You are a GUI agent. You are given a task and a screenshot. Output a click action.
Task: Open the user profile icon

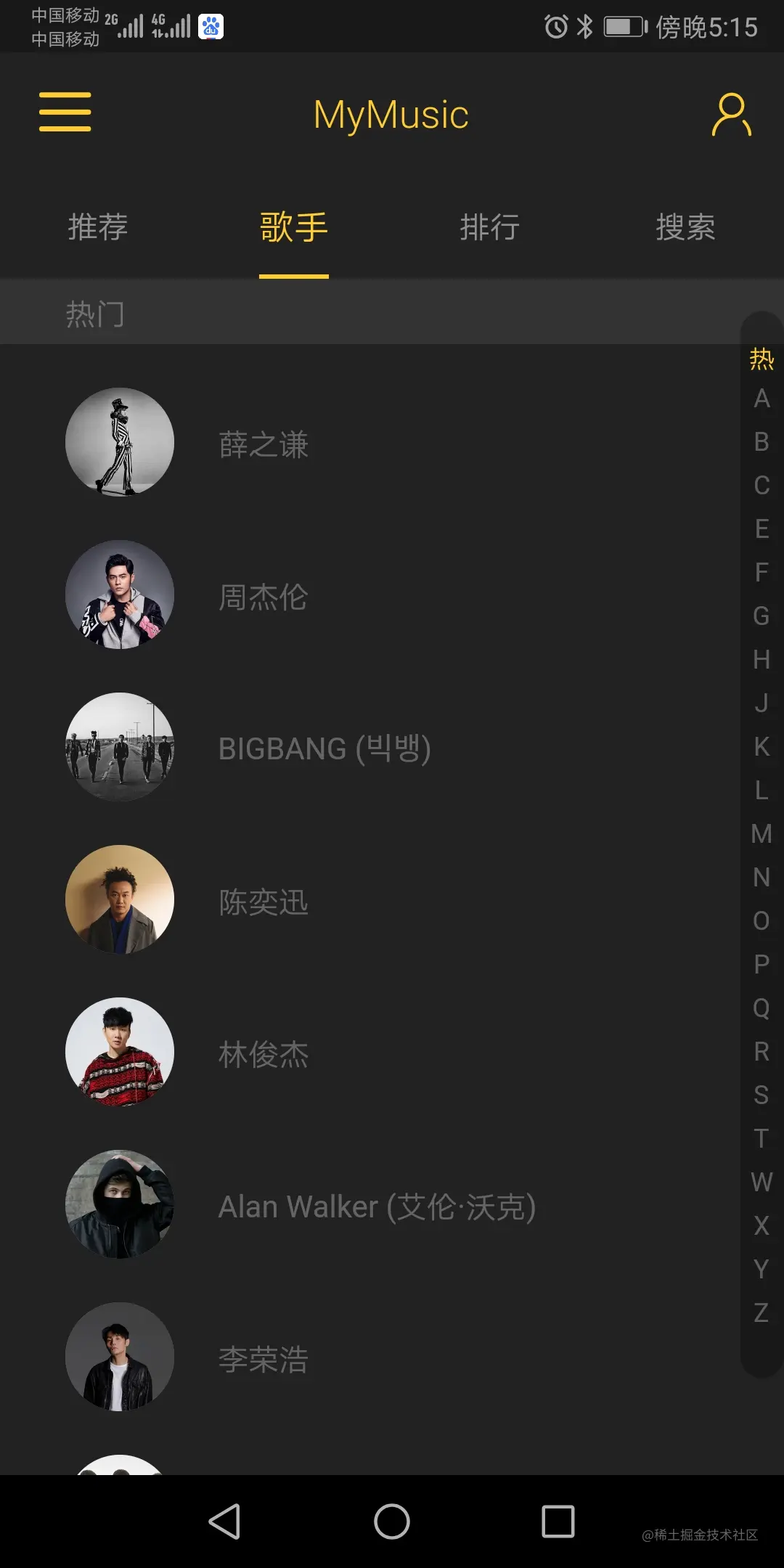pyautogui.click(x=731, y=114)
